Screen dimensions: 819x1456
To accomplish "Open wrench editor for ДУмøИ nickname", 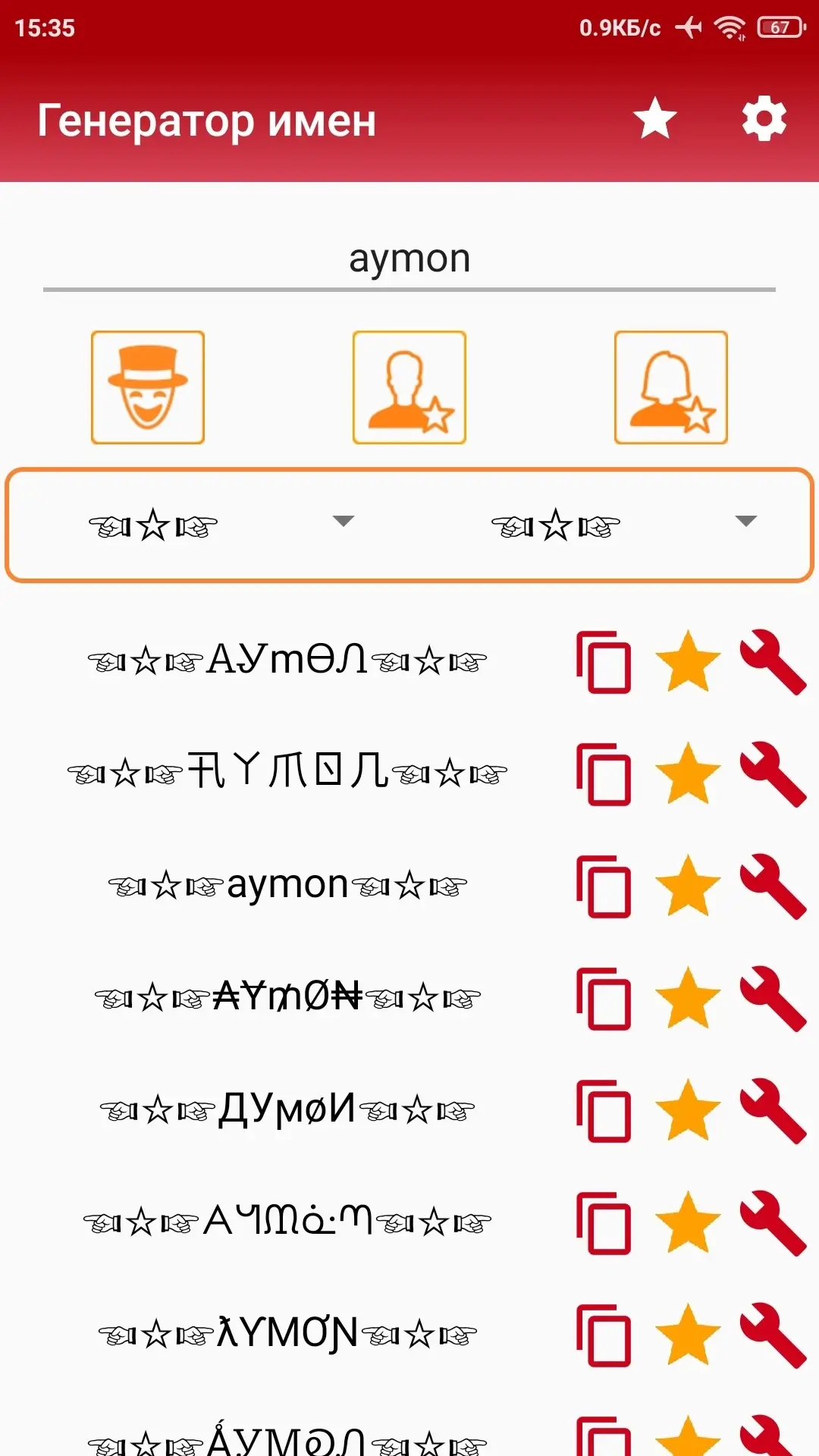I will click(773, 1111).
